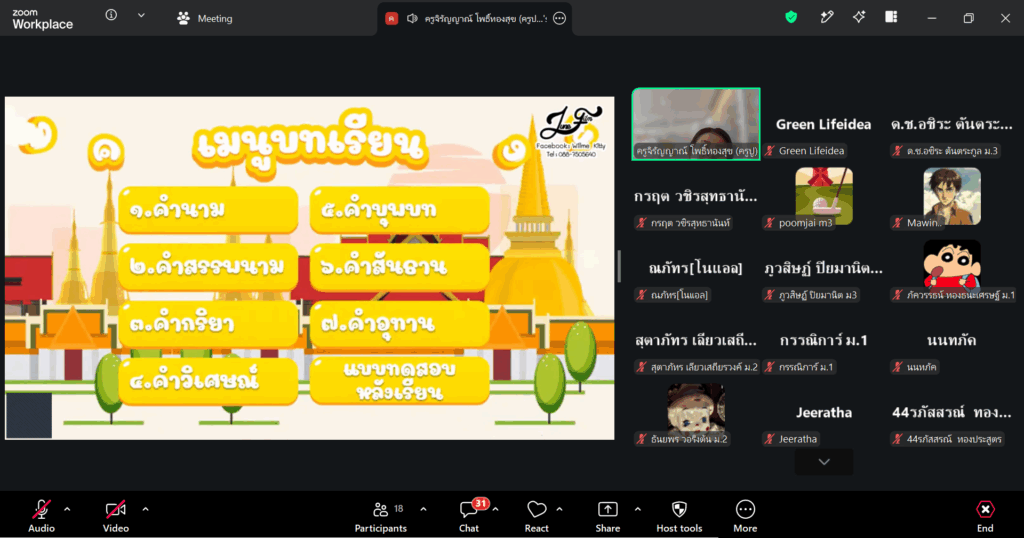Start Share screen

(607, 516)
